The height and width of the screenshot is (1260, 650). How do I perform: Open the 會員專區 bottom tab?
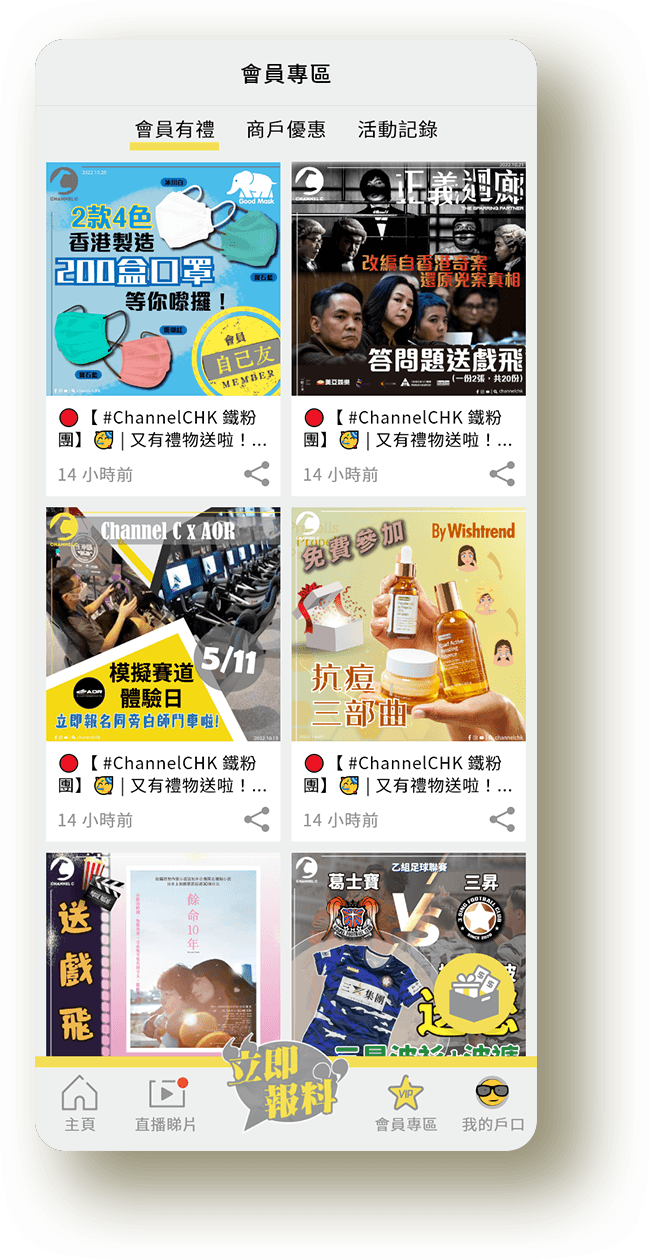pos(406,1104)
